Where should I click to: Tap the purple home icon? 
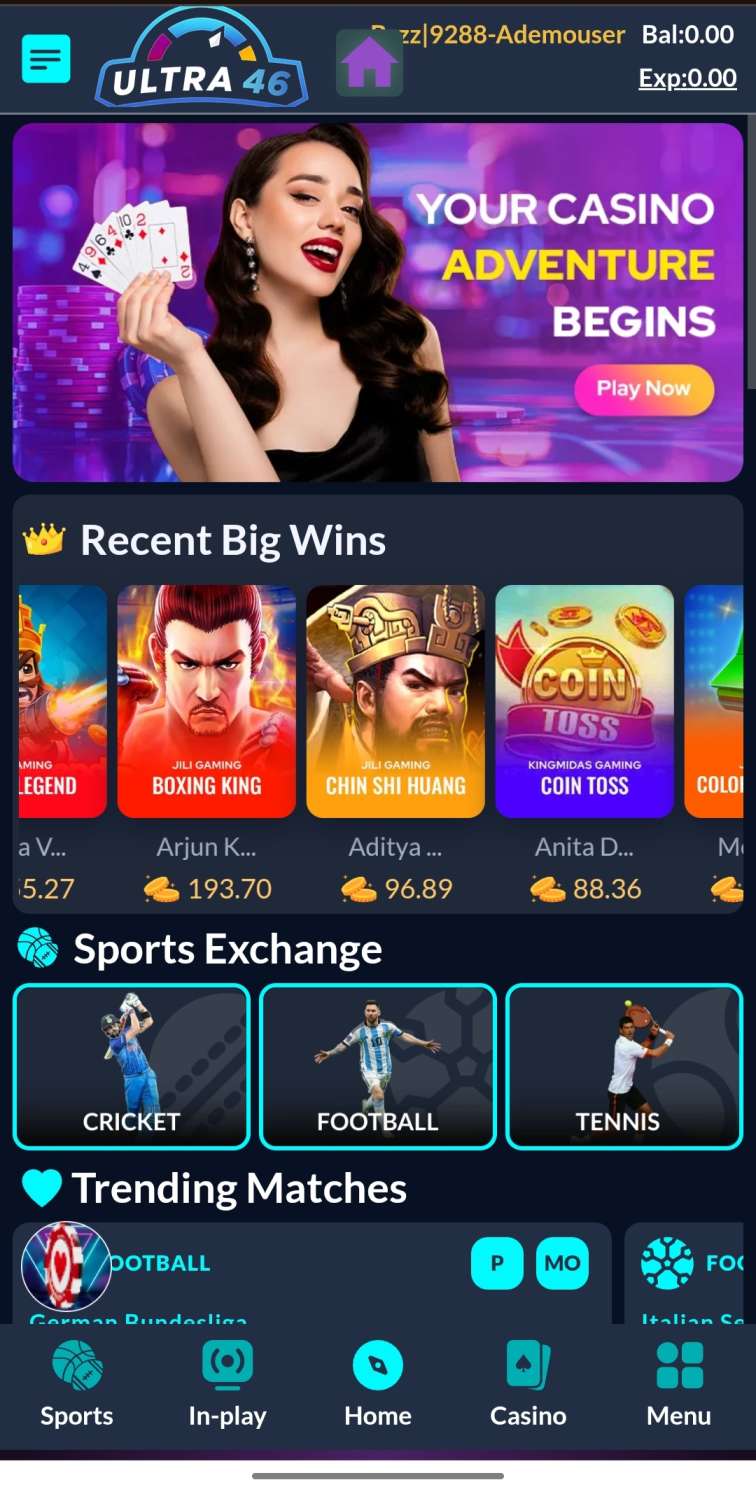[369, 63]
